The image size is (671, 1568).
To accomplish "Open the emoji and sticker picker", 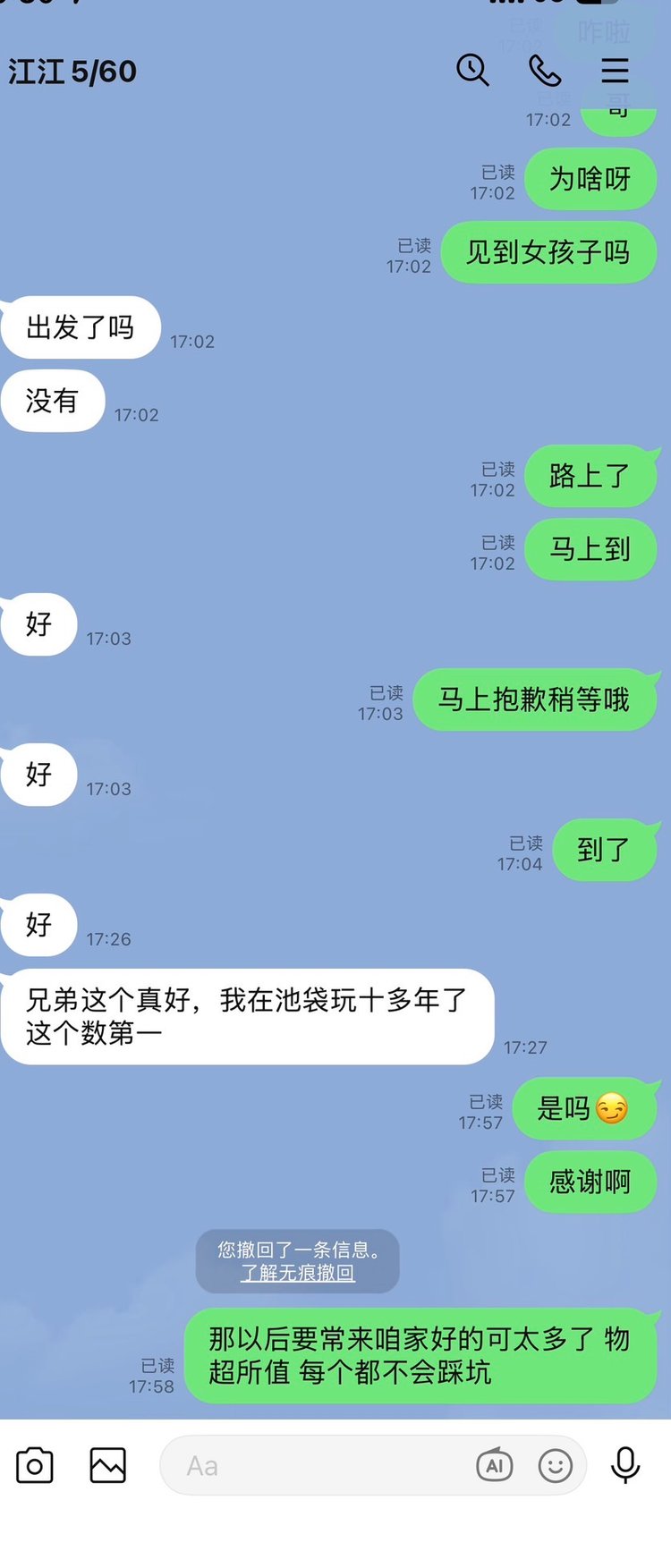I will pyautogui.click(x=556, y=1465).
